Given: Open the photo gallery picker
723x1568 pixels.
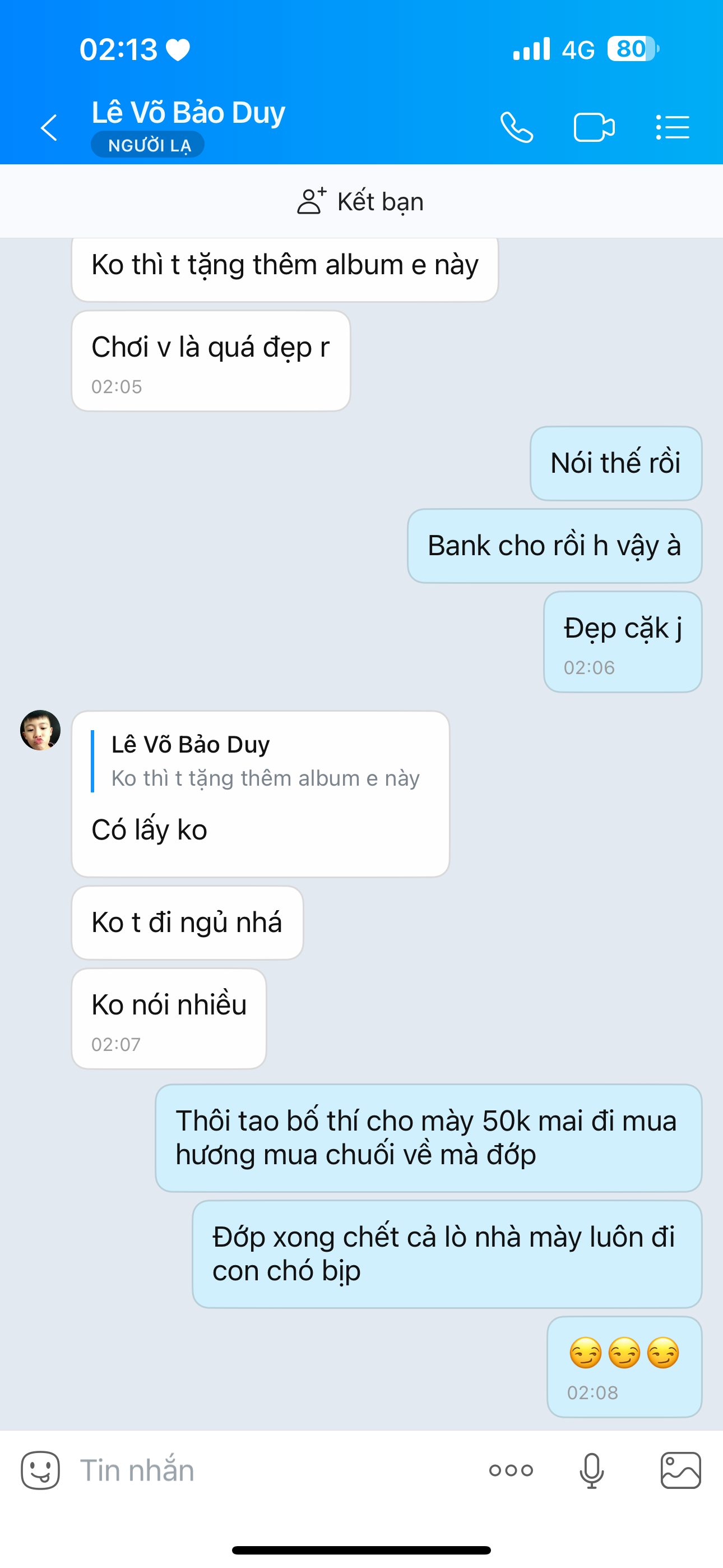Looking at the screenshot, I should (x=680, y=1470).
